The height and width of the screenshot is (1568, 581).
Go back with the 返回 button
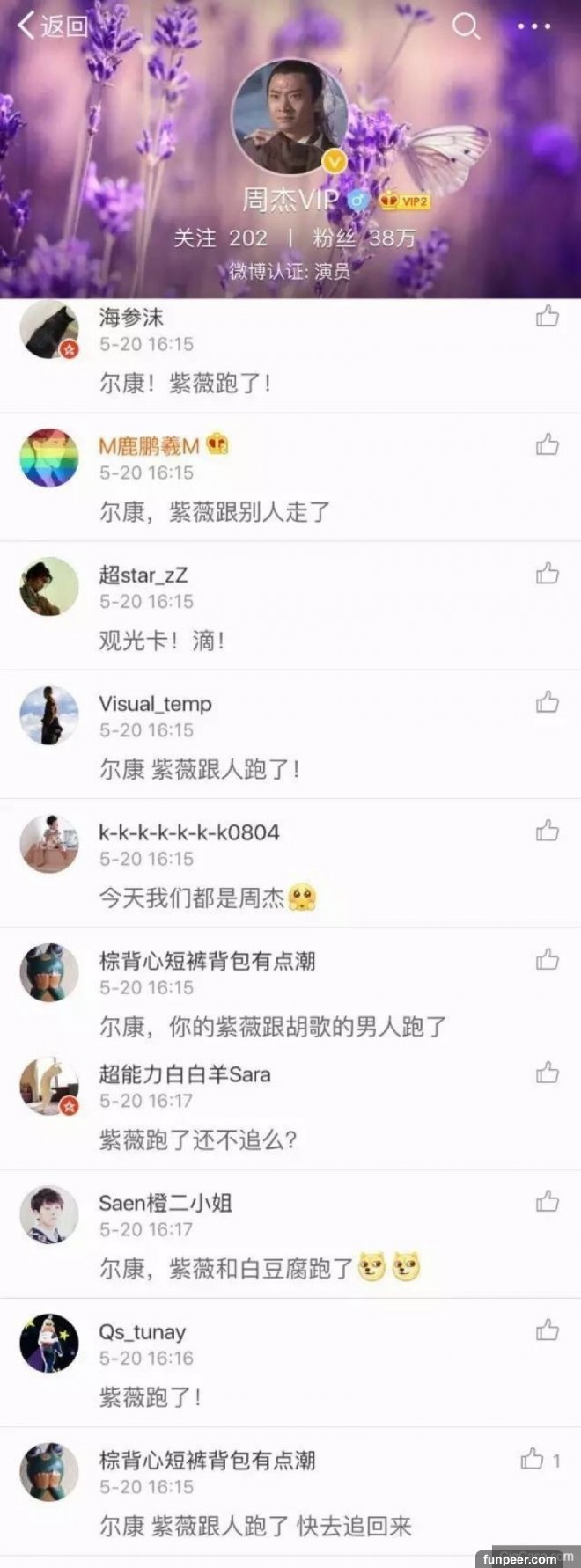(53, 26)
